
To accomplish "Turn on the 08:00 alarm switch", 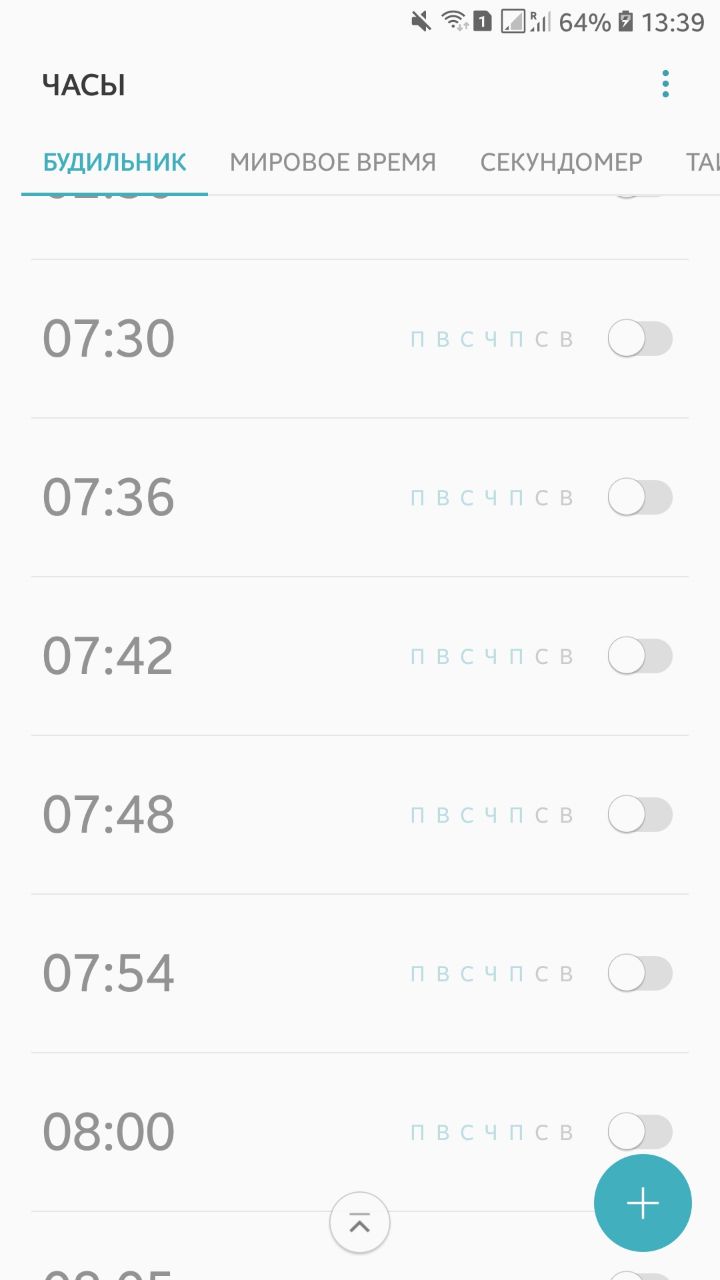I will pyautogui.click(x=640, y=1132).
